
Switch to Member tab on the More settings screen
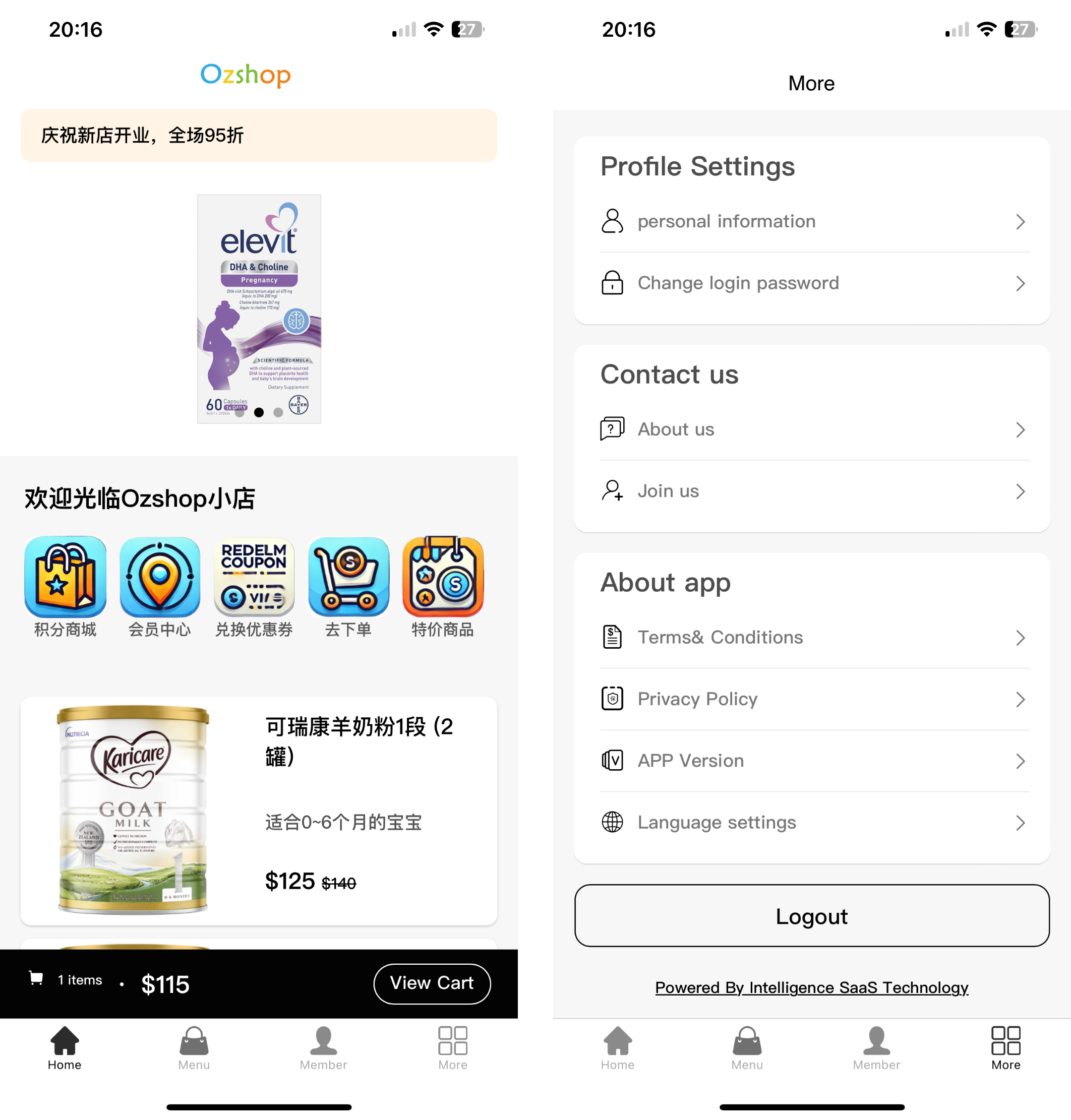pos(876,1048)
